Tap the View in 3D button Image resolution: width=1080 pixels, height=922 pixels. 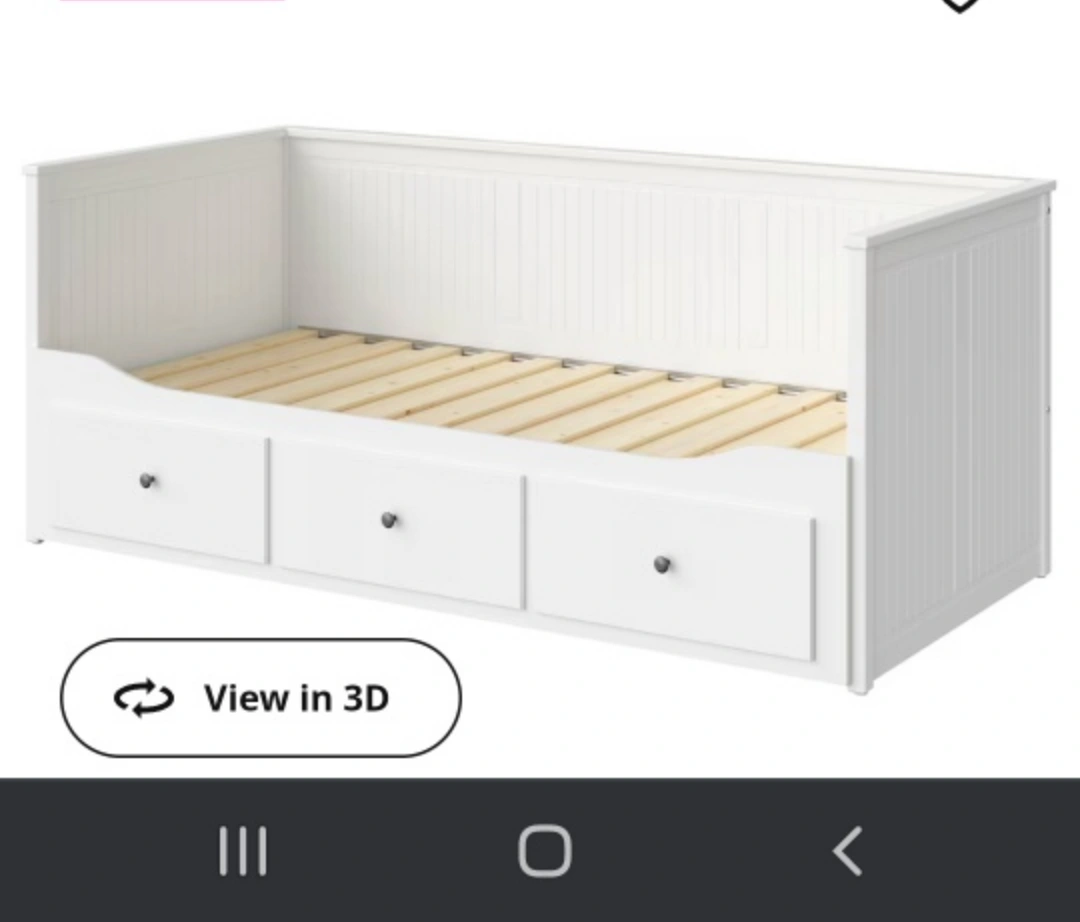[x=260, y=698]
